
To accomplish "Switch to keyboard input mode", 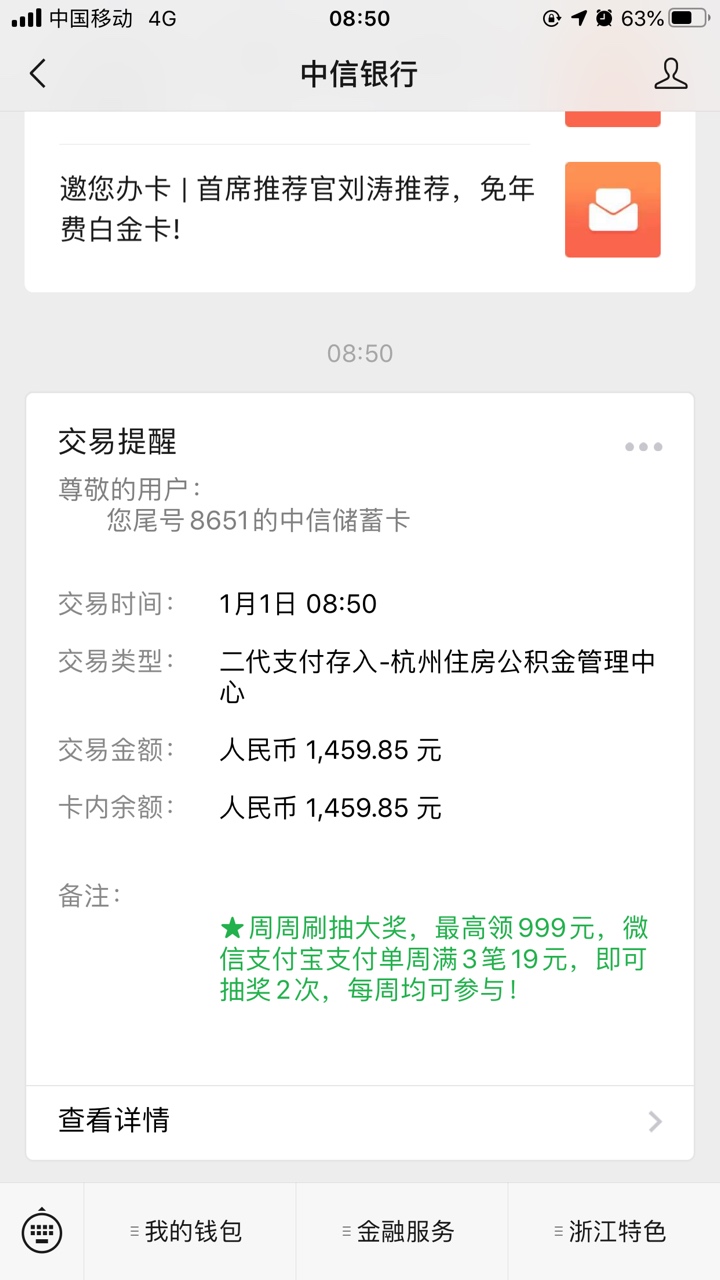I will (42, 1232).
